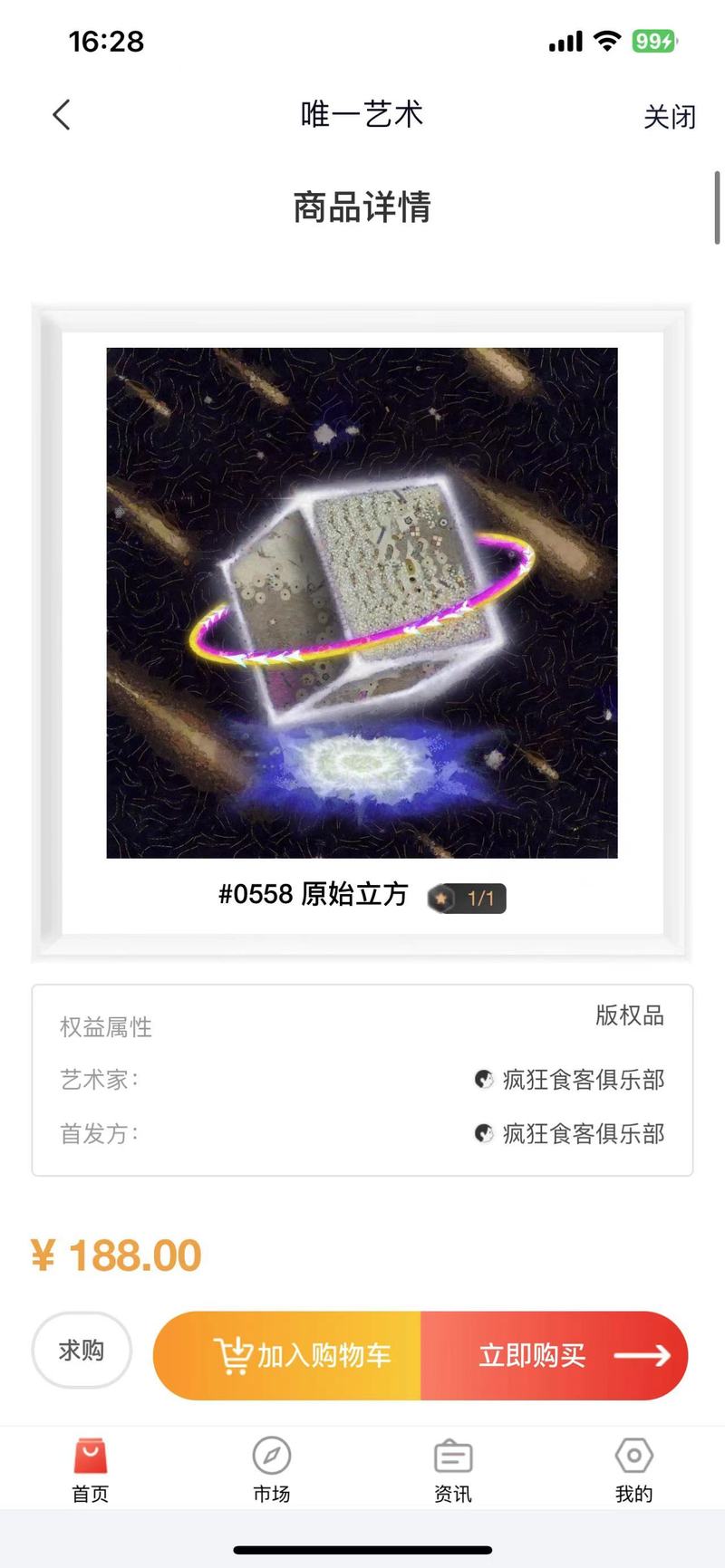Tap the 求购 button
The height and width of the screenshot is (1568, 725).
coord(82,1351)
